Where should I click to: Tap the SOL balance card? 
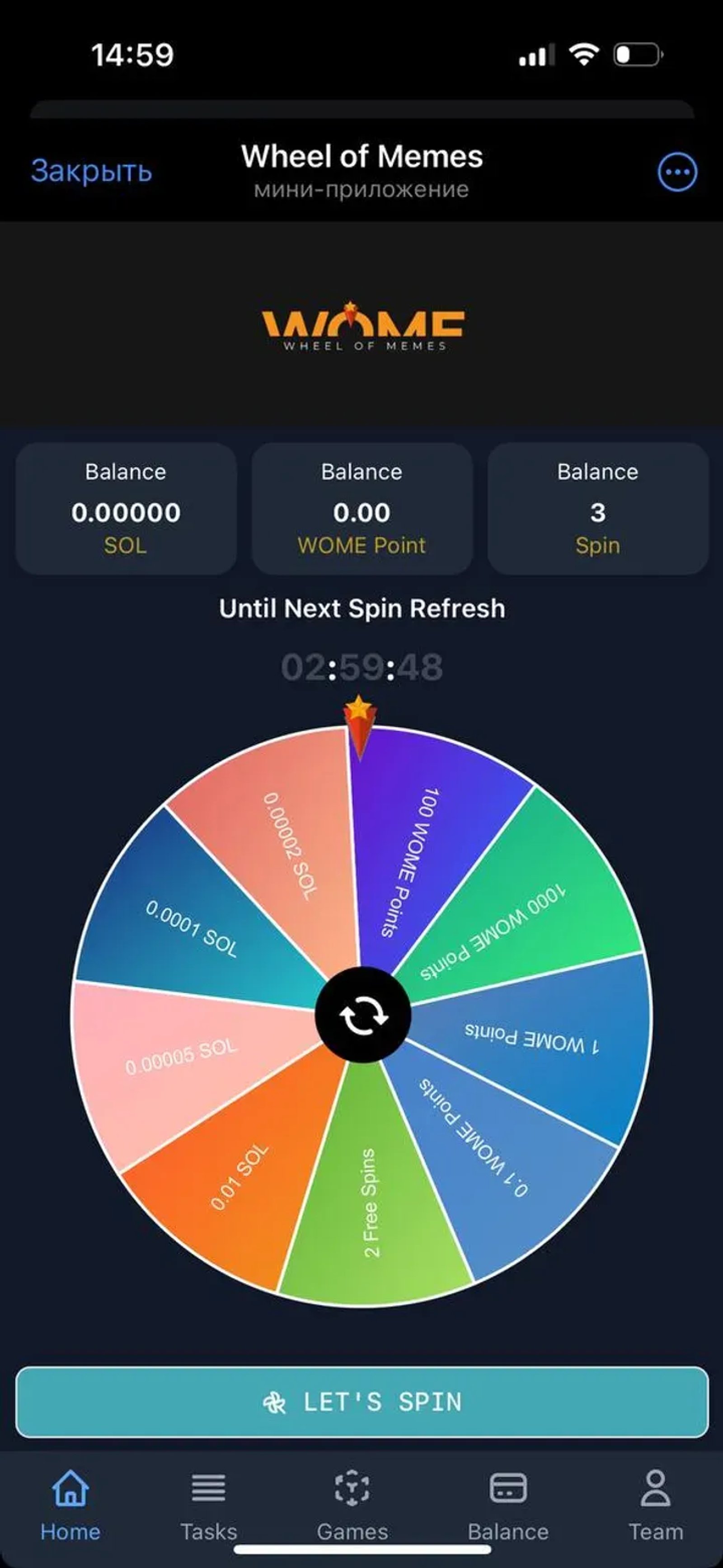pos(126,510)
